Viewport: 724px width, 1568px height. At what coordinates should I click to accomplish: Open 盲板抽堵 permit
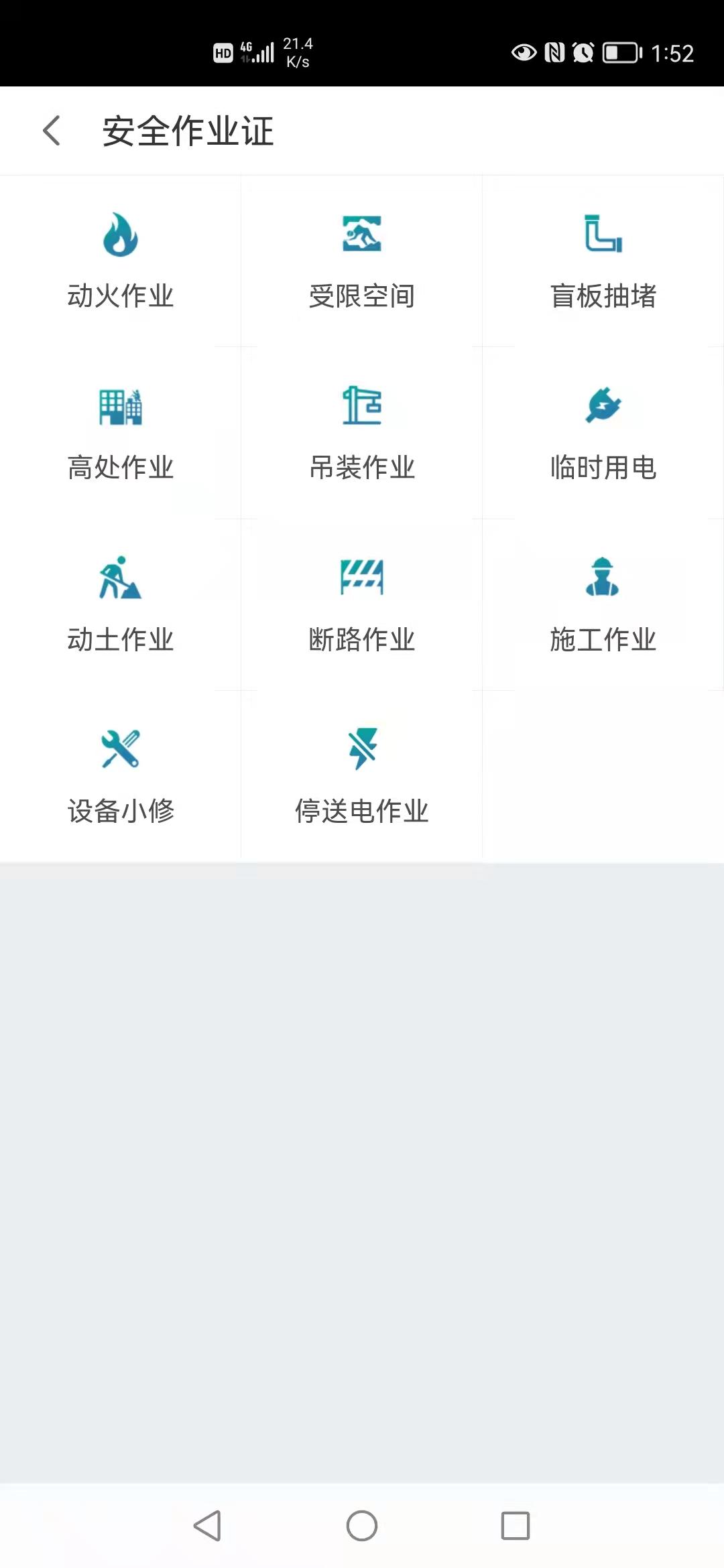tap(603, 261)
